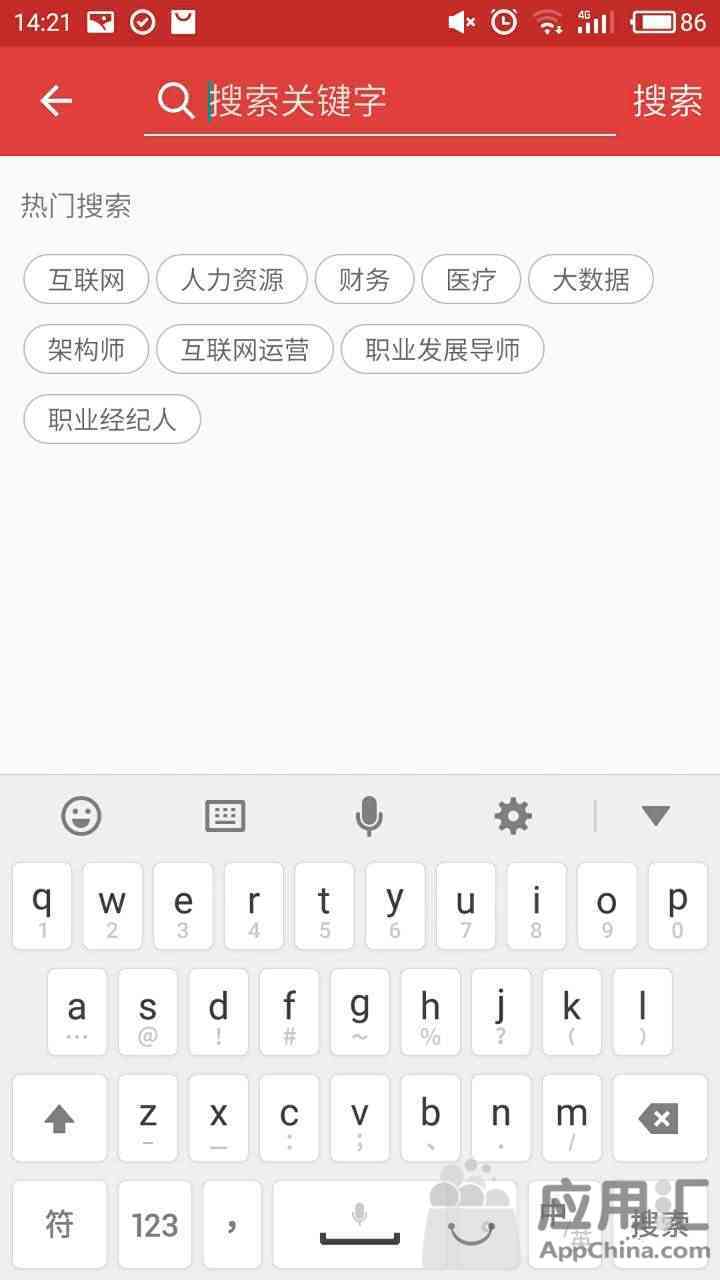Pick the 医疗 hot search tag
720x1280 pixels.
[x=471, y=279]
